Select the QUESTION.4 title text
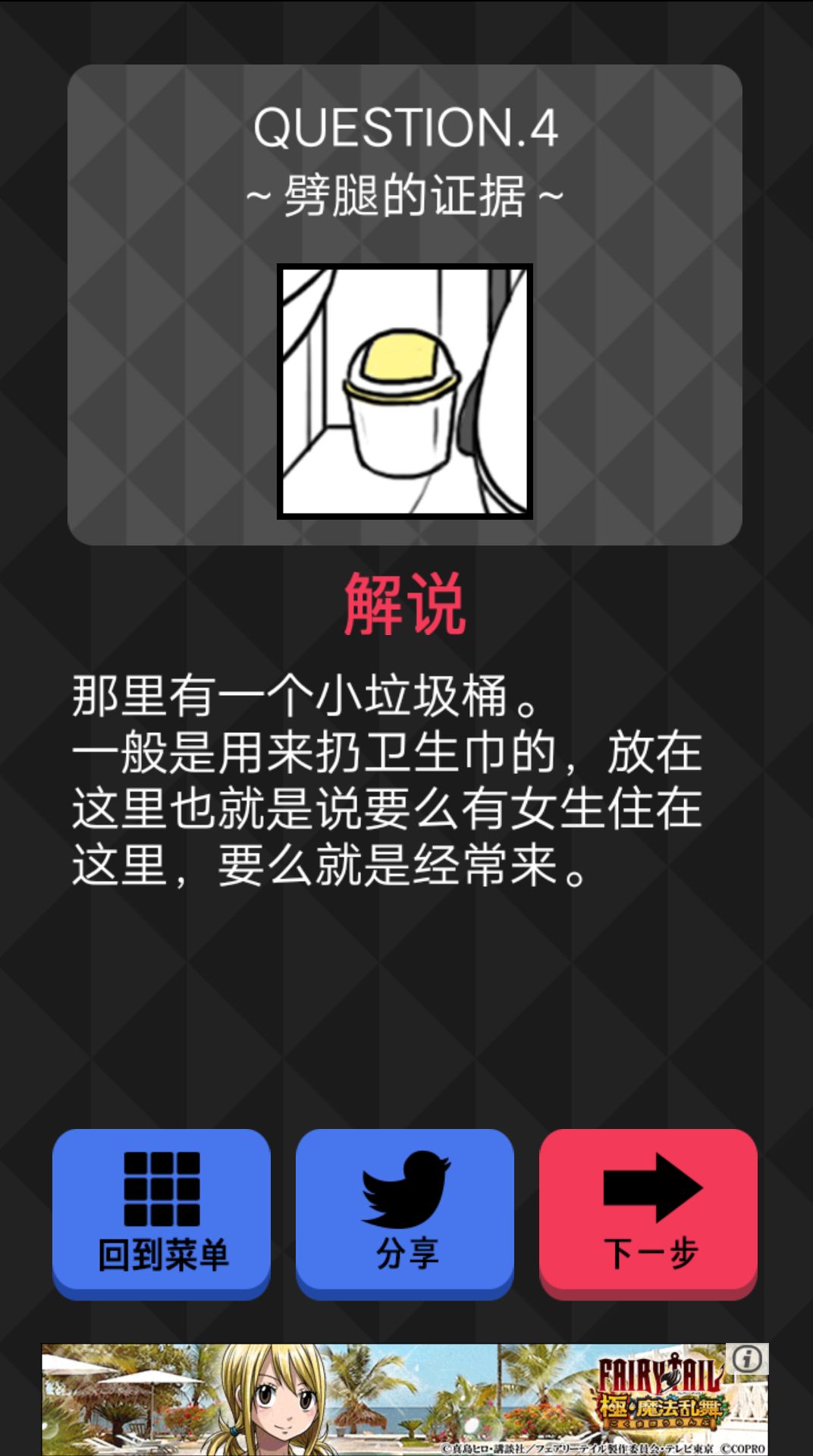 (x=406, y=129)
